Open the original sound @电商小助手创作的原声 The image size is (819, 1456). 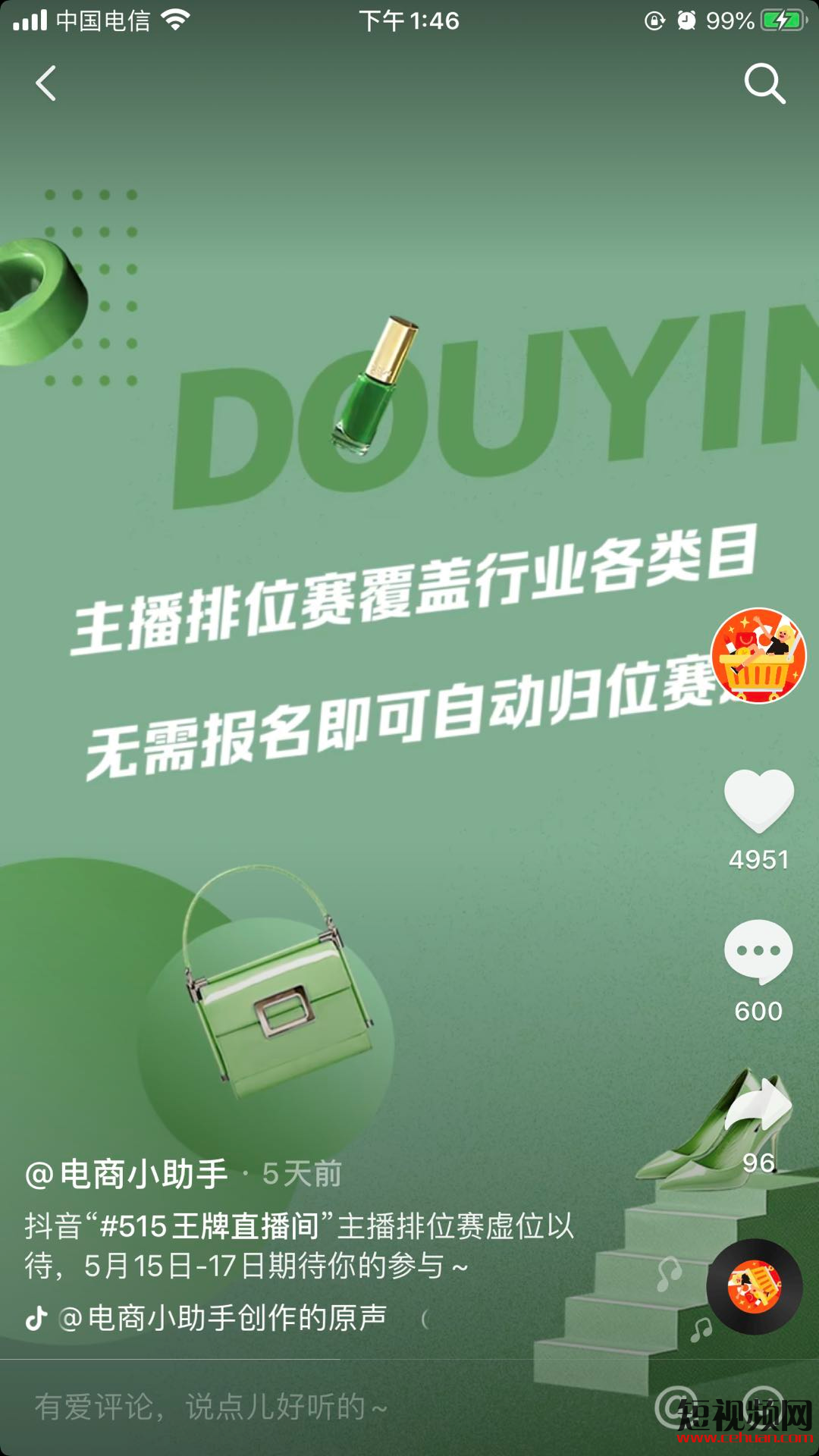coord(224,1319)
